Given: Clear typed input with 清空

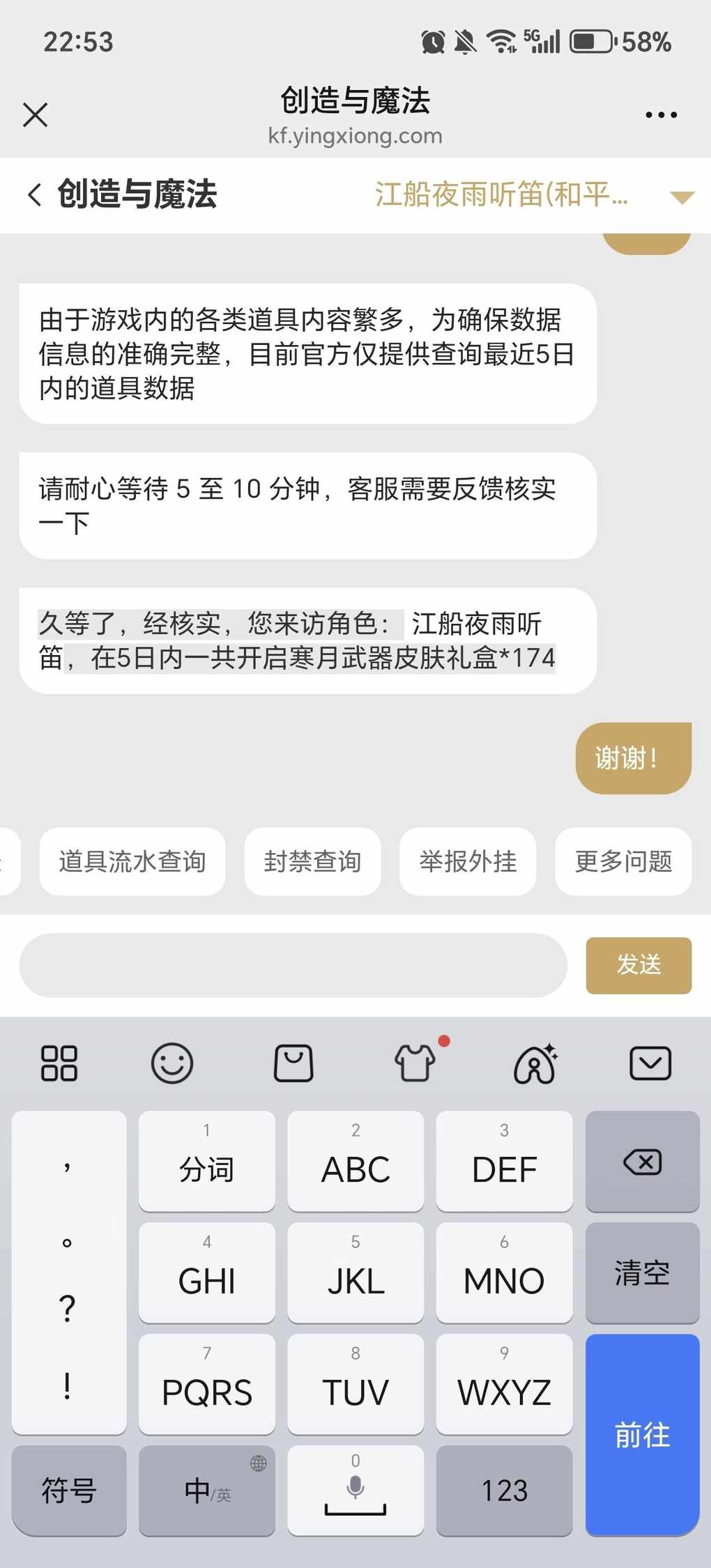Looking at the screenshot, I should [642, 1273].
